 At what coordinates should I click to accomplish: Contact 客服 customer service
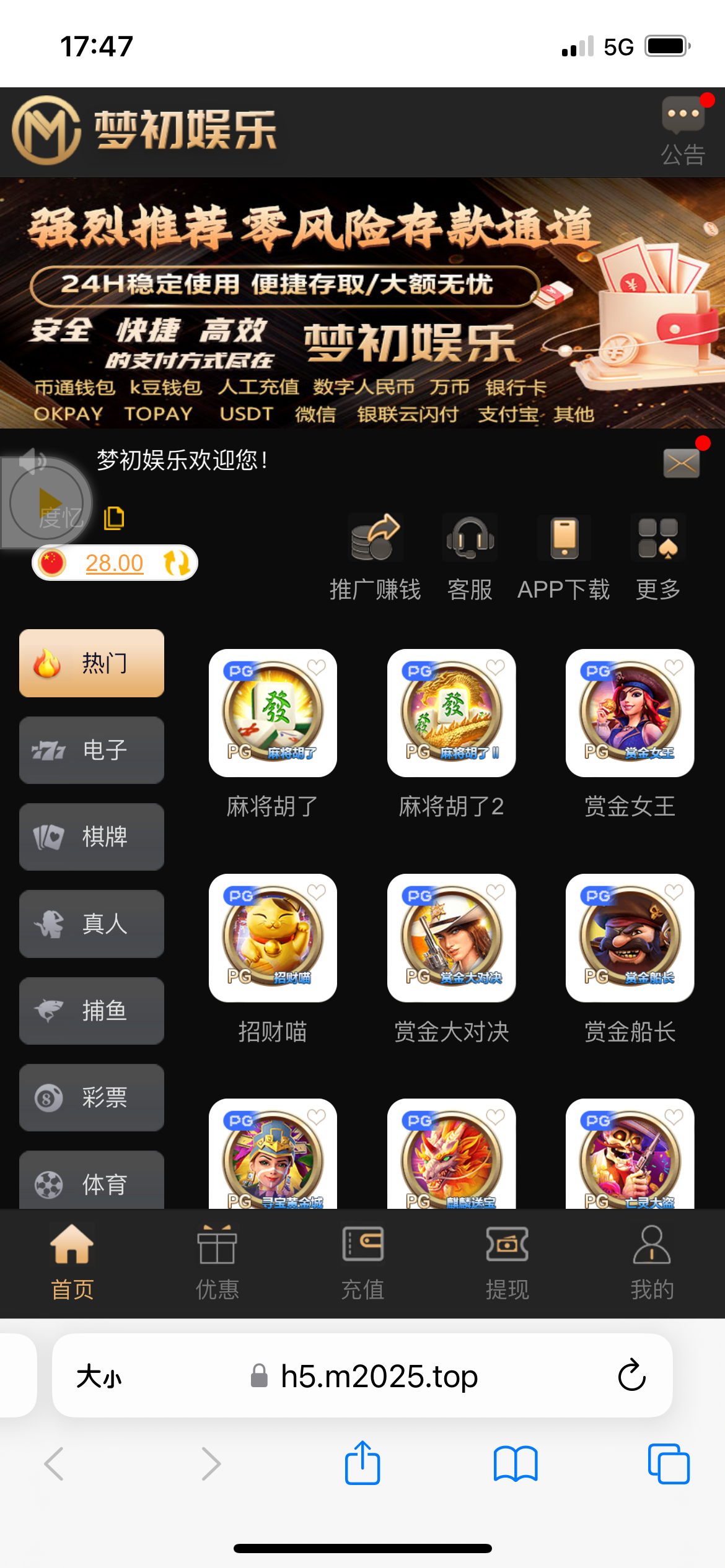tap(470, 557)
